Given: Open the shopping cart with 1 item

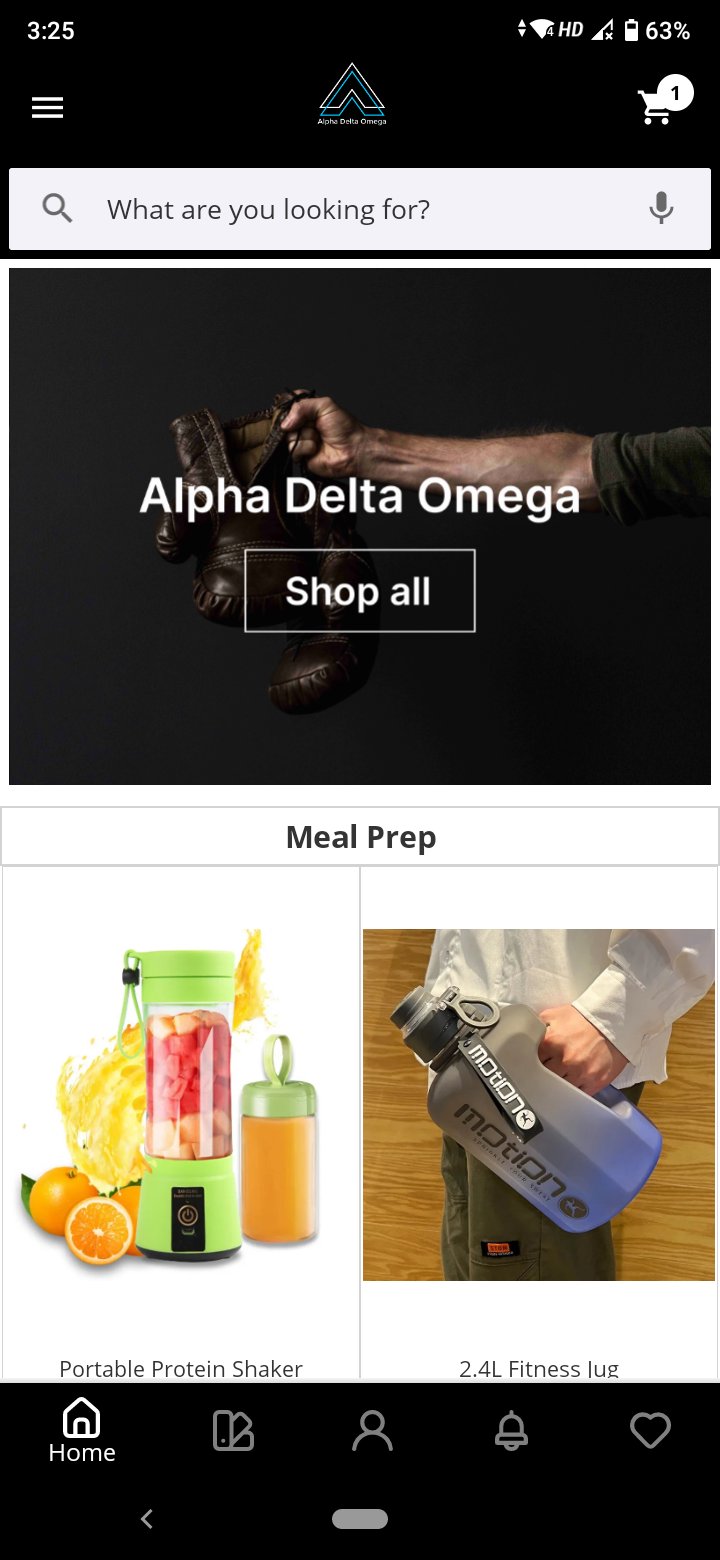Looking at the screenshot, I should click(x=655, y=107).
